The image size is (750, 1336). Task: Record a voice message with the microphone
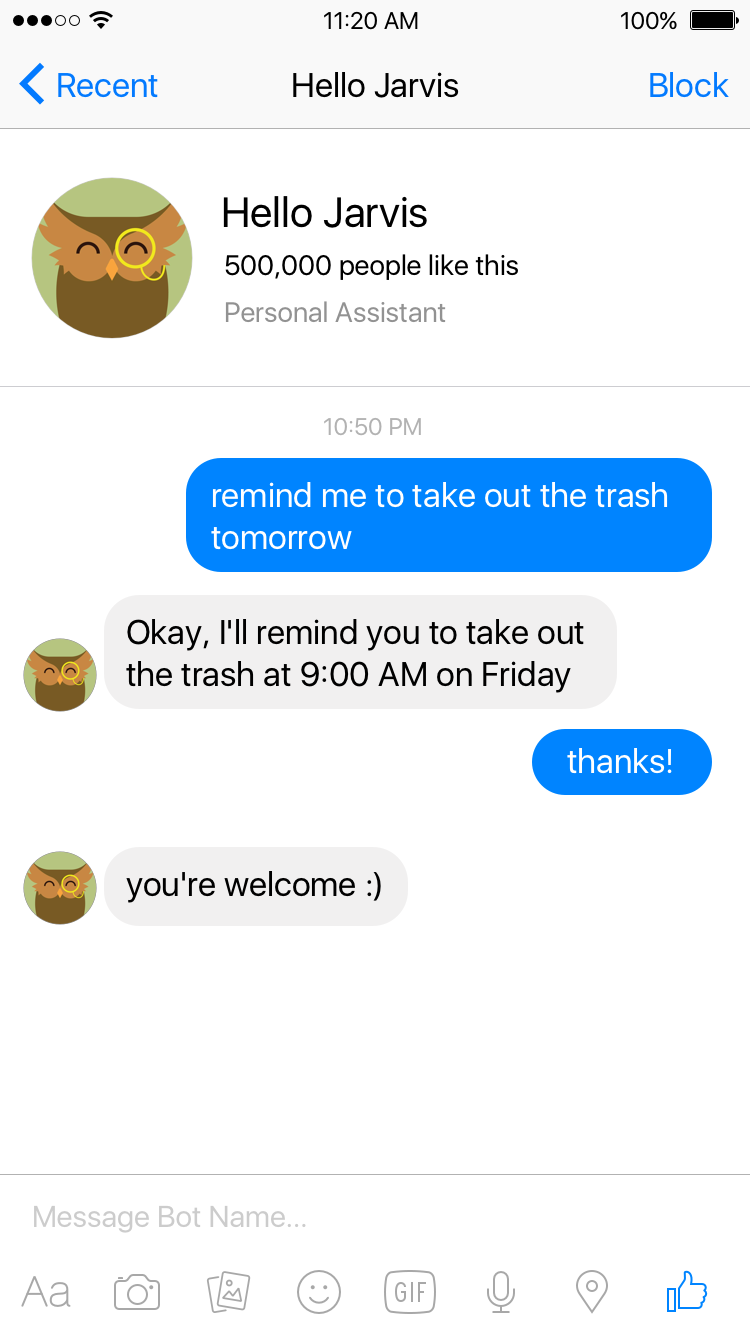click(x=501, y=1292)
